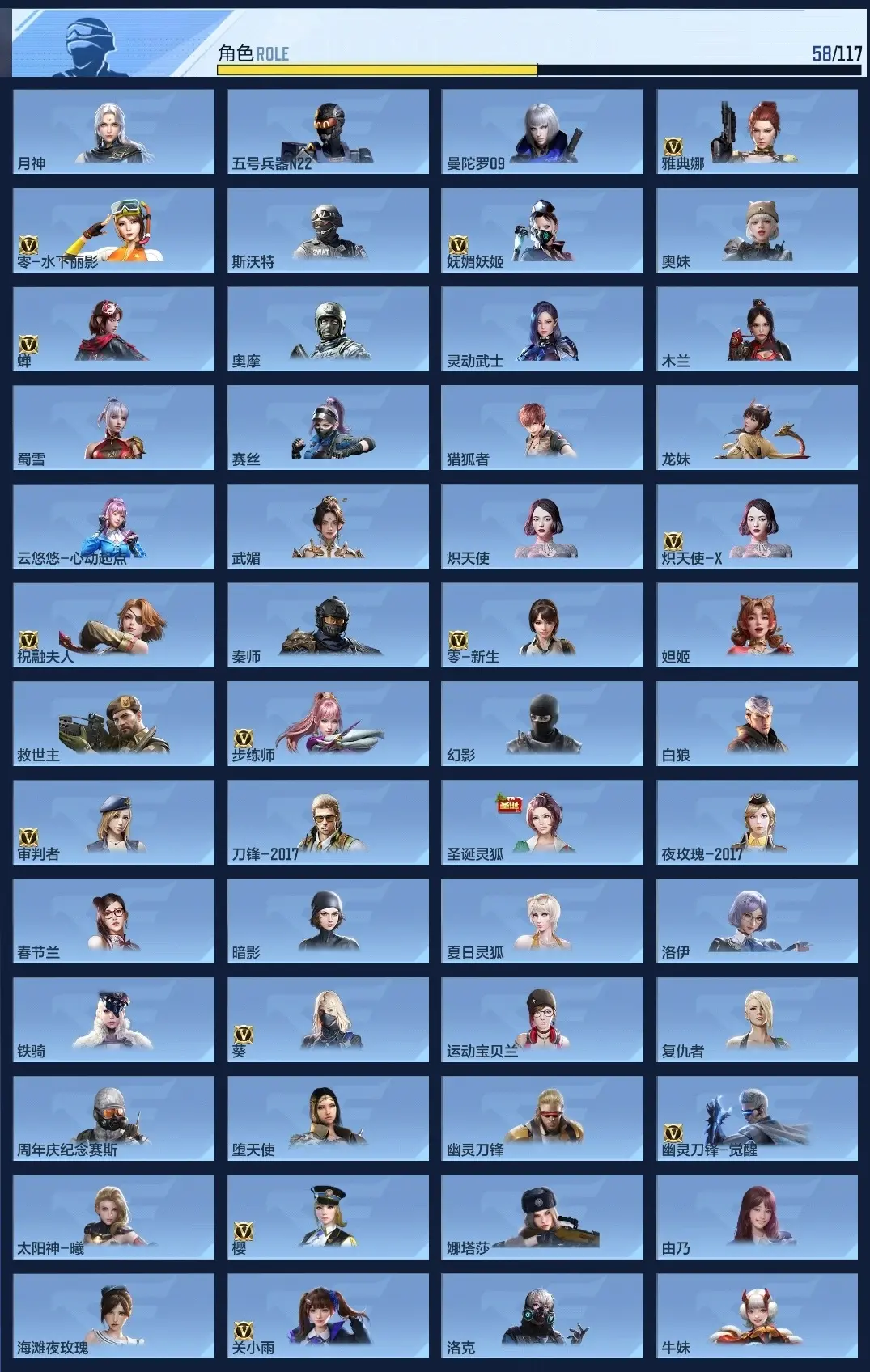The image size is (870, 1372).
Task: Select the 救世主 character card
Action: (113, 723)
